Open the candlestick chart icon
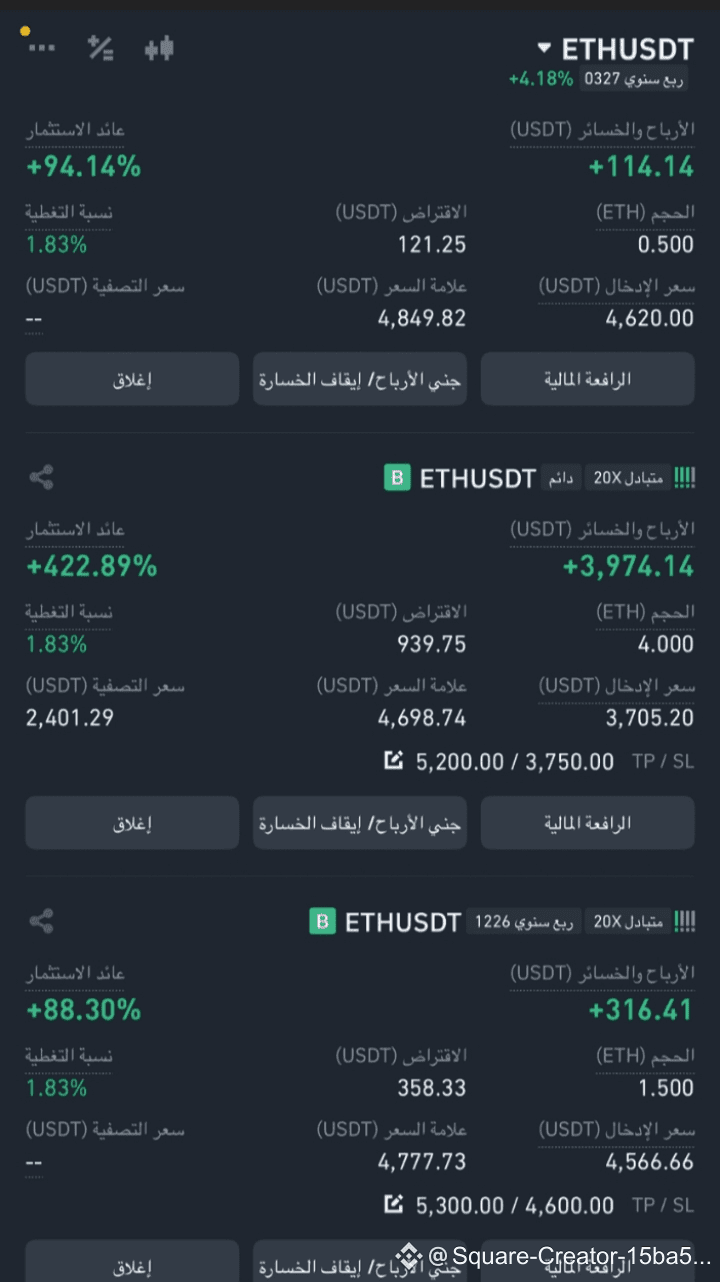The image size is (720, 1282). click(x=160, y=47)
